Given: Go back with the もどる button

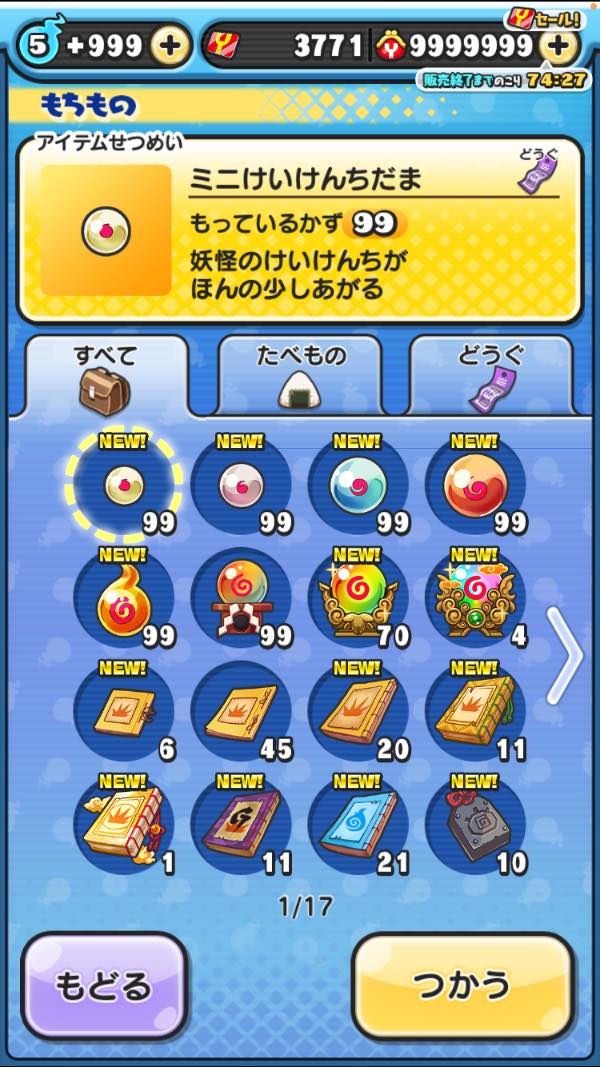Looking at the screenshot, I should (104, 986).
